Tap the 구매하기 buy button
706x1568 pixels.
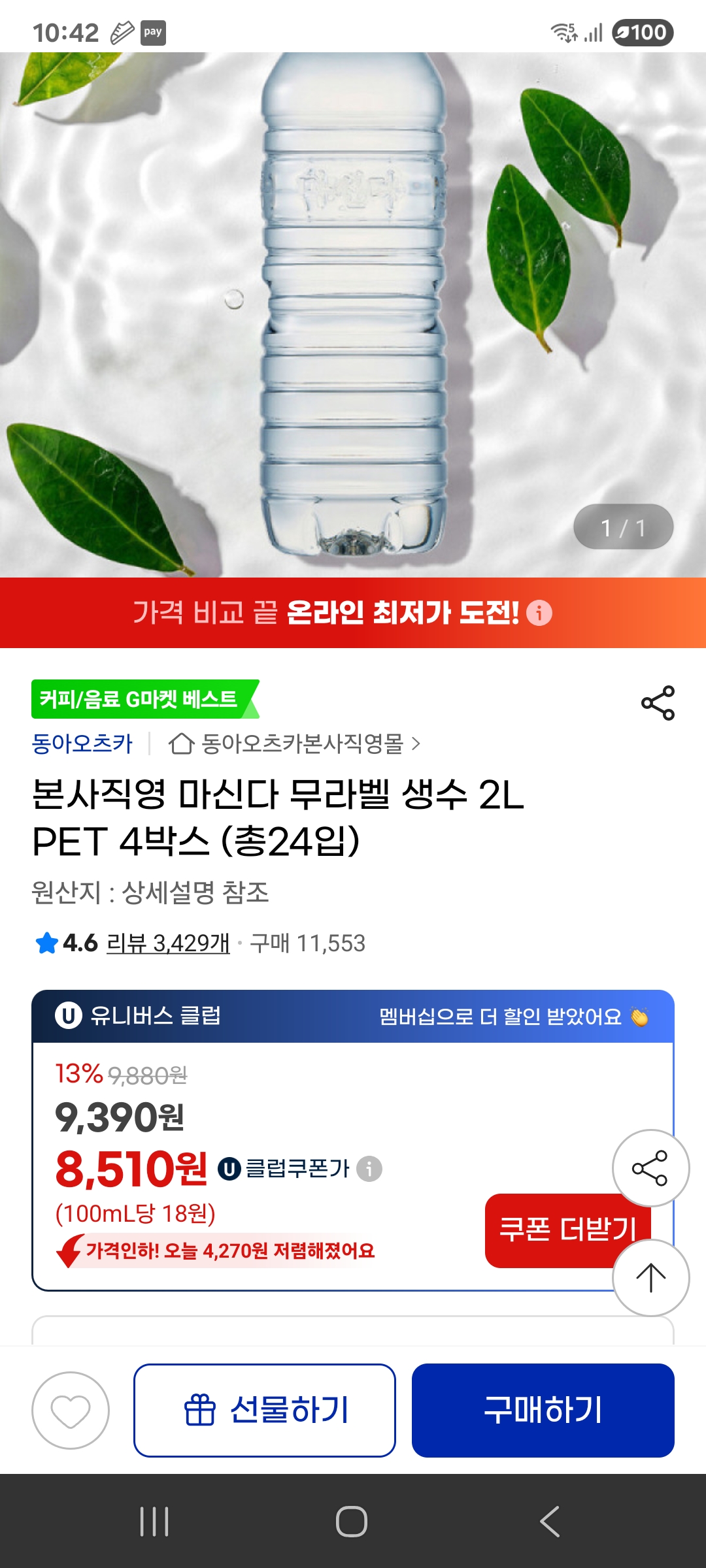point(543,1411)
